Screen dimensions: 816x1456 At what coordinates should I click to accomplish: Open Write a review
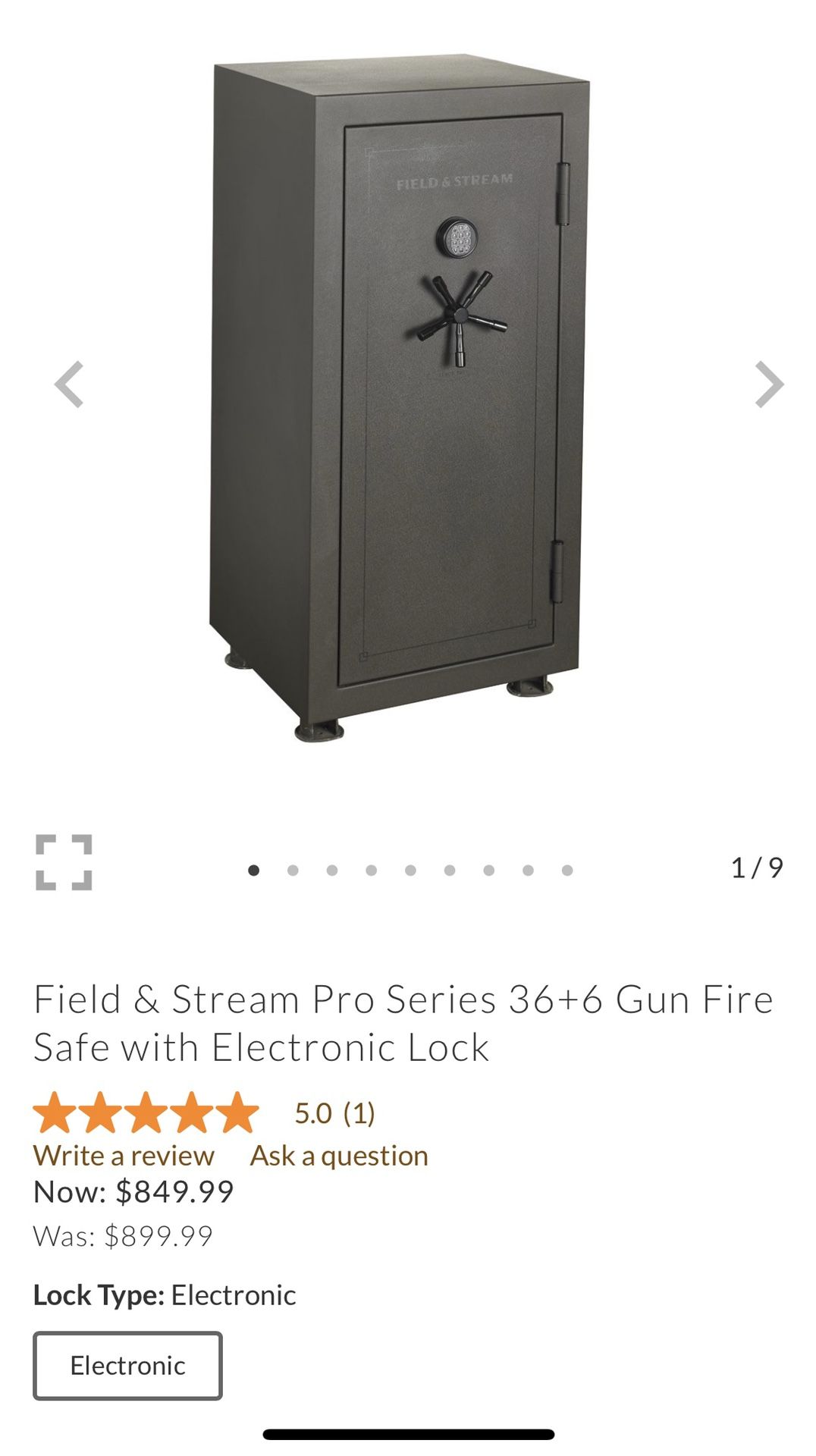123,1155
